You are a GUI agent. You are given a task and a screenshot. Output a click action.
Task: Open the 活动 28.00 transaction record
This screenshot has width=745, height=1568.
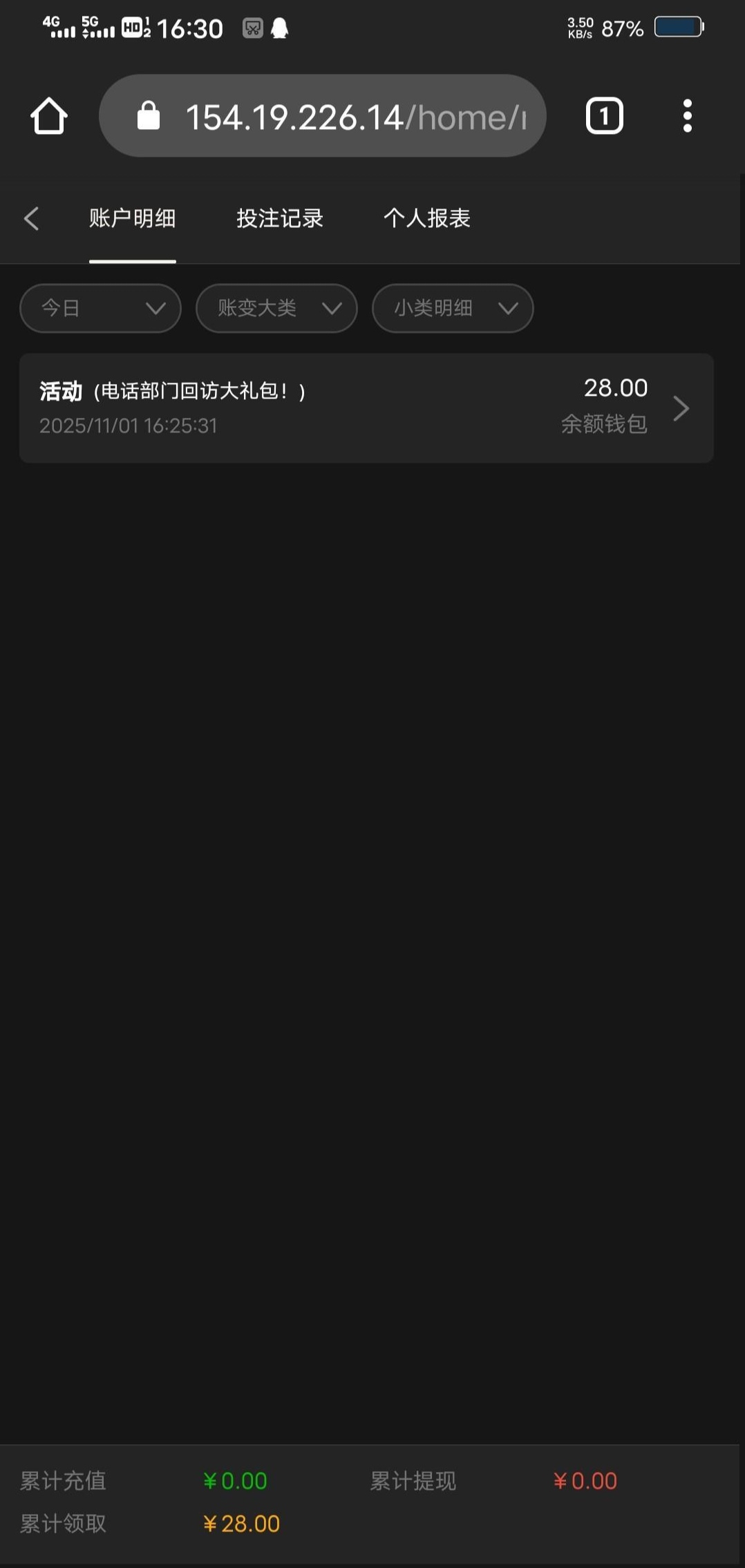pos(366,408)
